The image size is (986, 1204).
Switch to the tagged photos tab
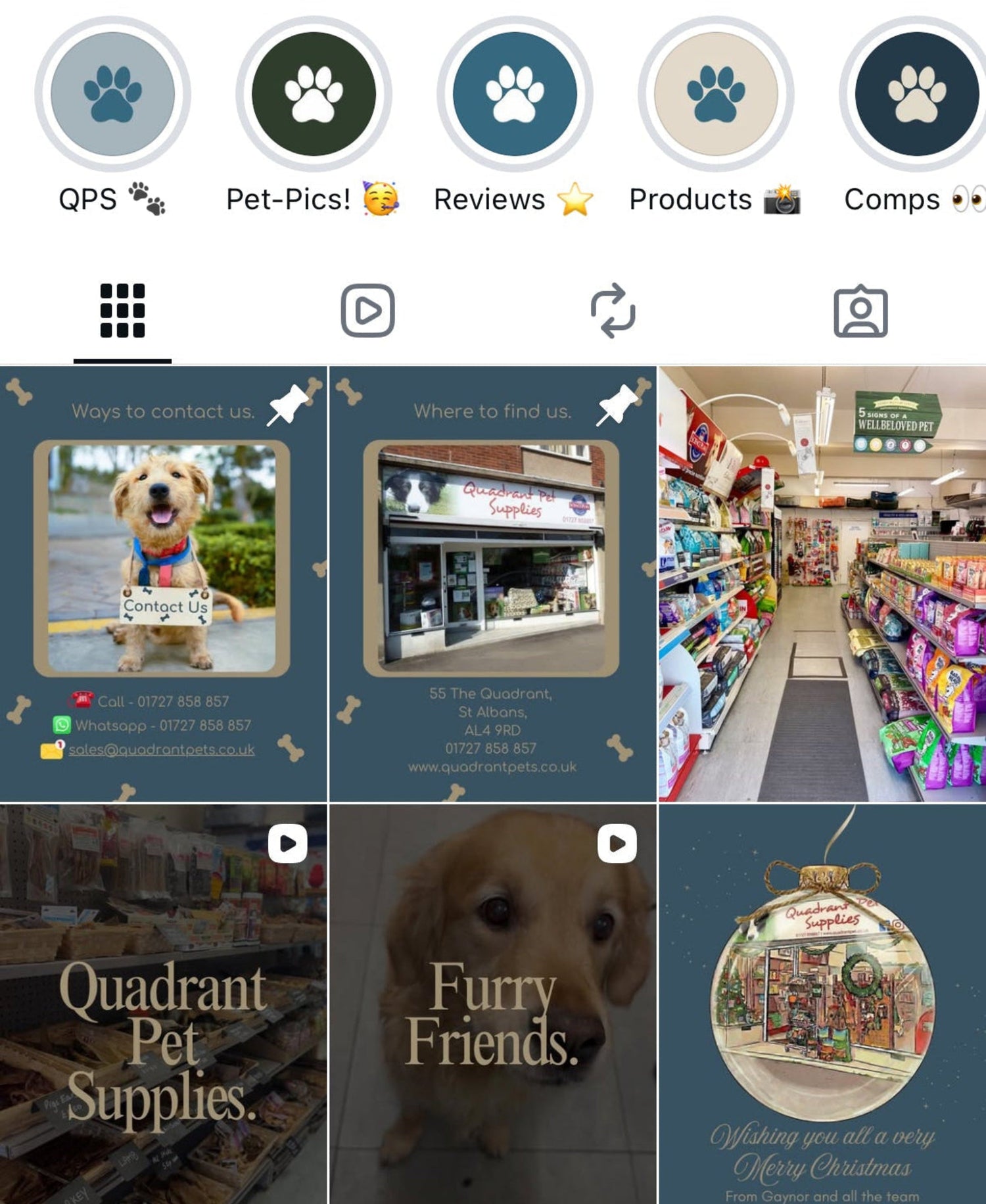pyautogui.click(x=860, y=311)
